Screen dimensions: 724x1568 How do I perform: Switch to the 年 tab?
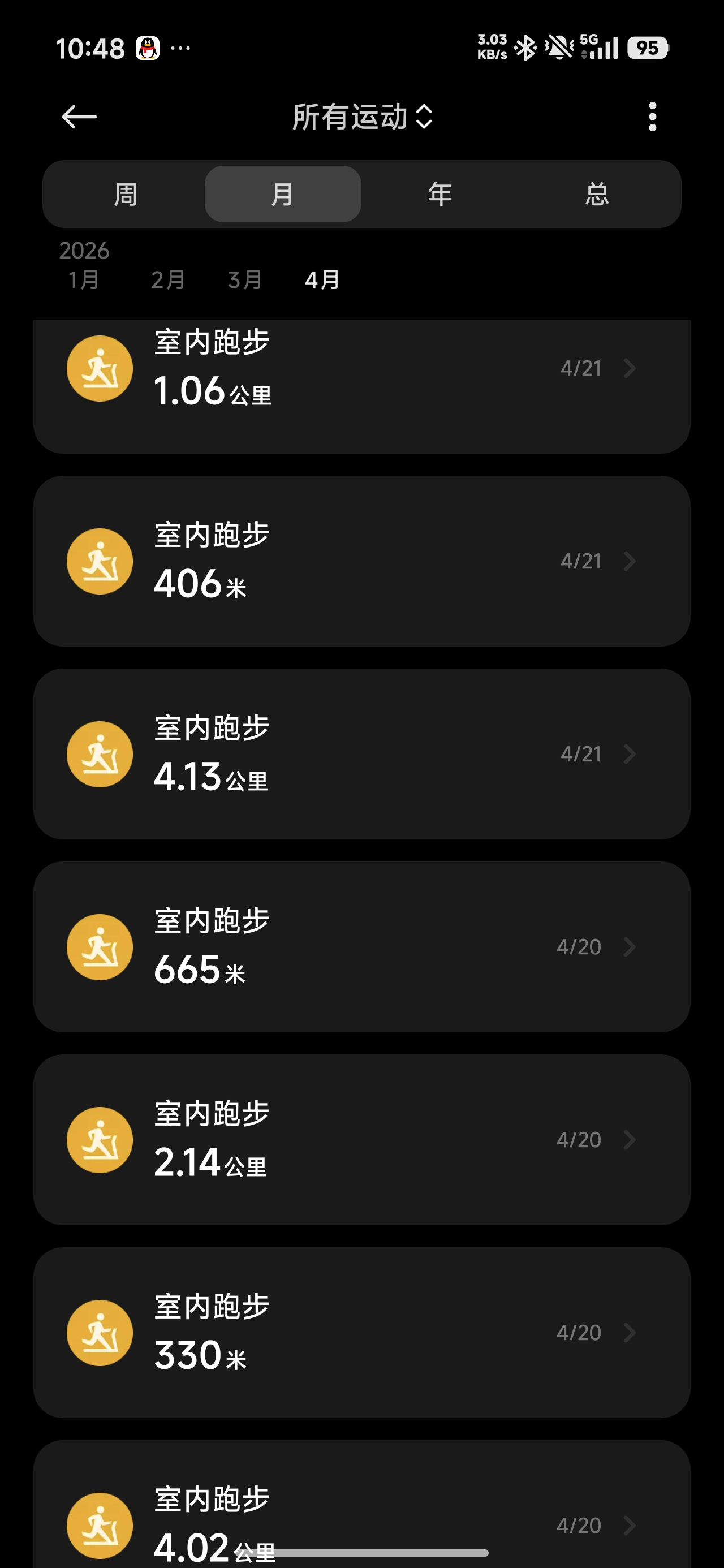[439, 195]
